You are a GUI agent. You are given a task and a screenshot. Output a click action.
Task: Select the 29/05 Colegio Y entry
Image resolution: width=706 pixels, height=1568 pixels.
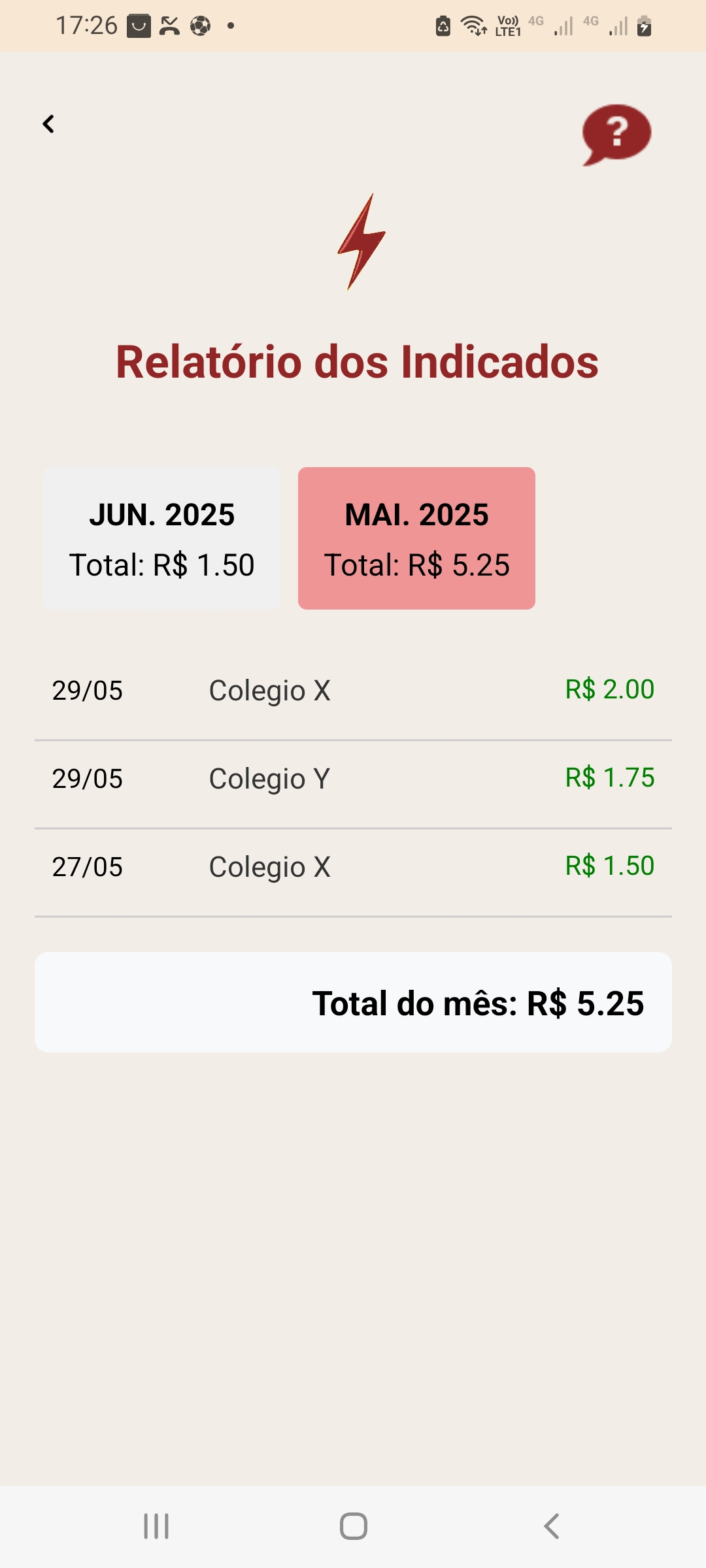pos(353,778)
